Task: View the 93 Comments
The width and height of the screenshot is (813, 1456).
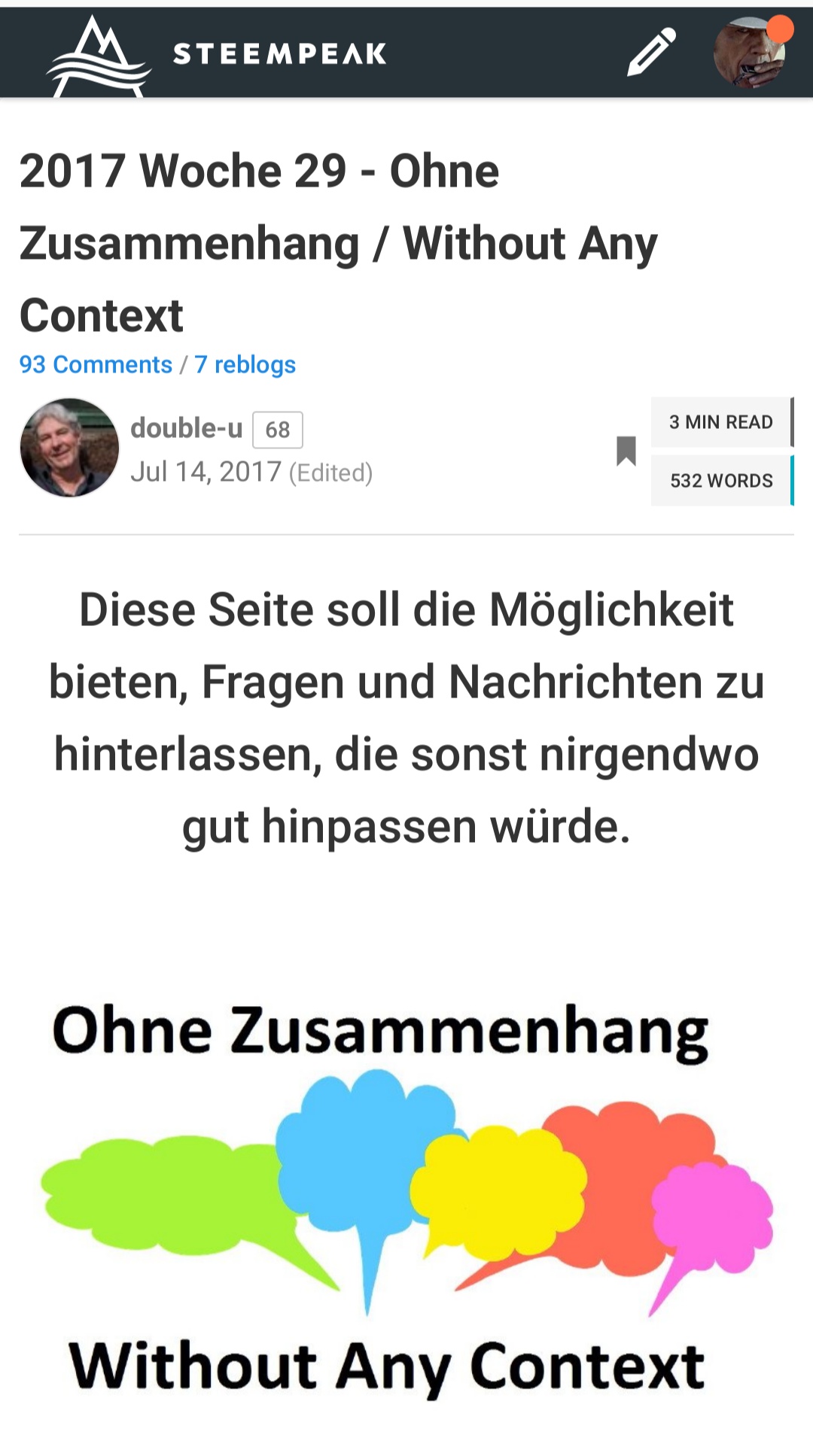Action: pyautogui.click(x=96, y=365)
